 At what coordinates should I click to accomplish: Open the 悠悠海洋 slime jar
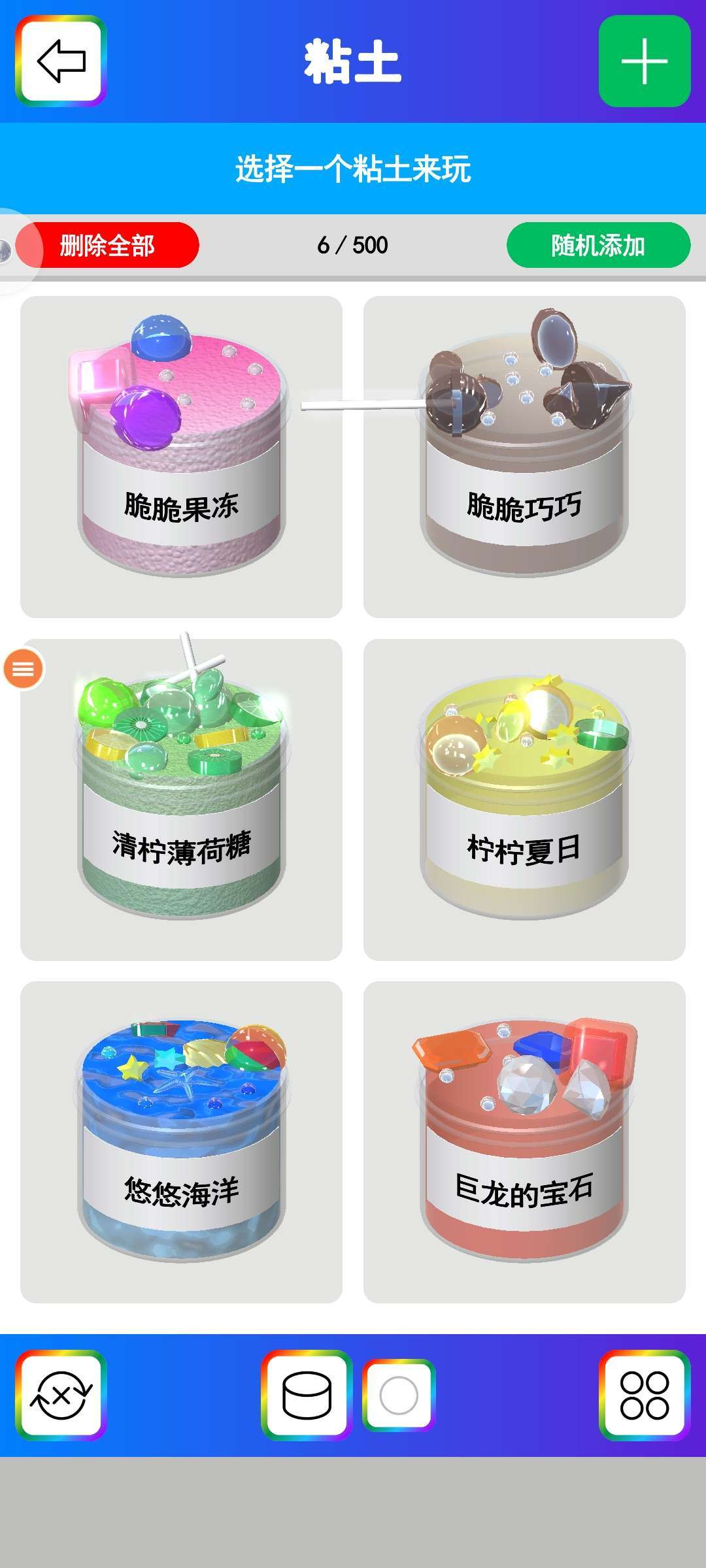[x=181, y=1141]
